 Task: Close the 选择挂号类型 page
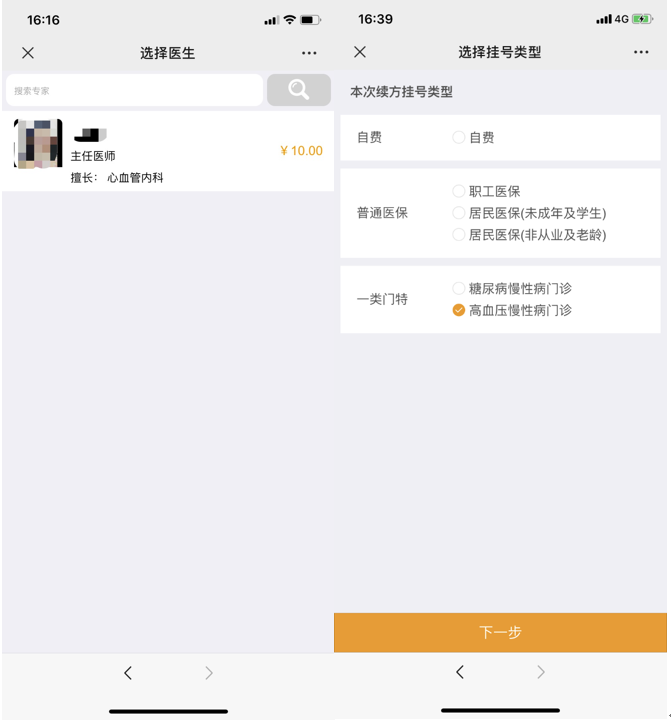(360, 52)
